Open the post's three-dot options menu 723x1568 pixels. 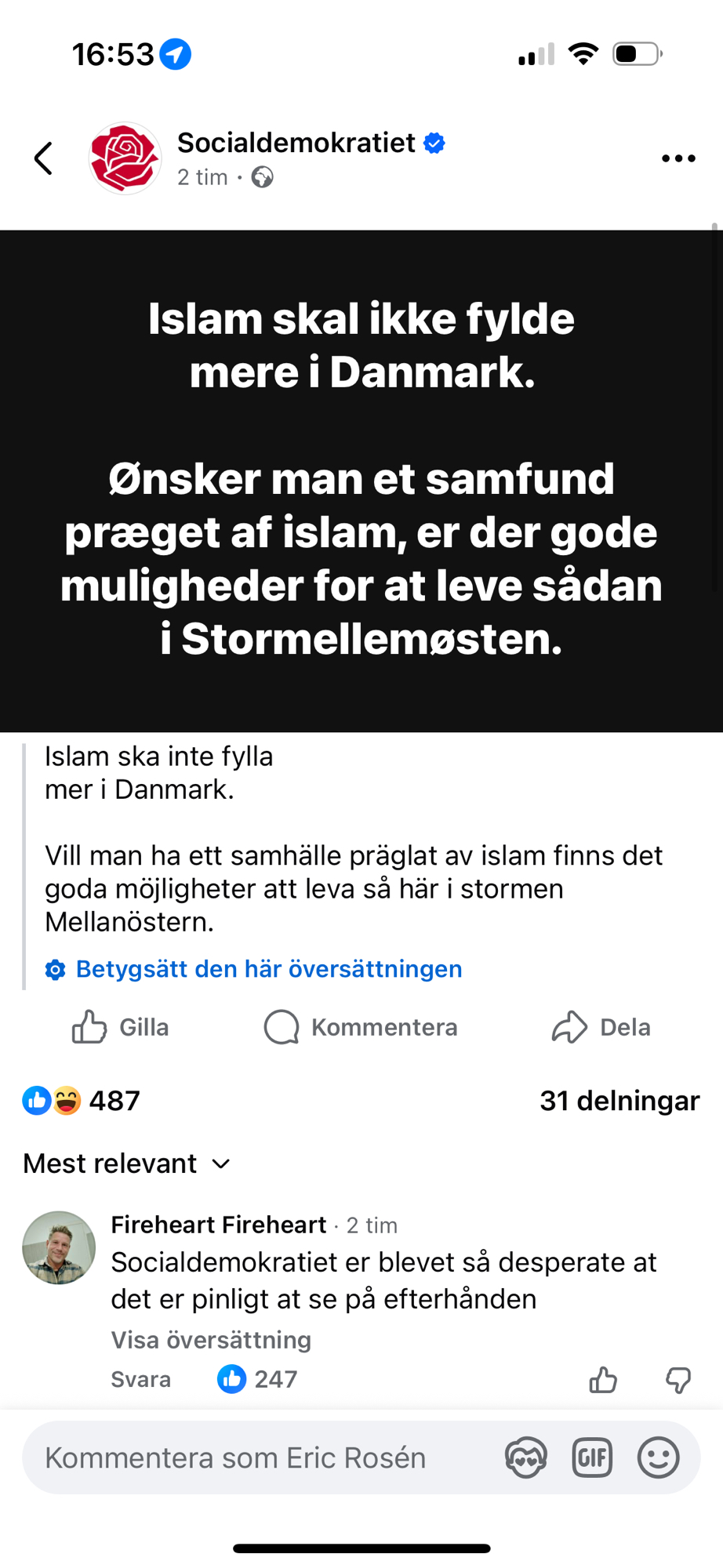coord(678,158)
